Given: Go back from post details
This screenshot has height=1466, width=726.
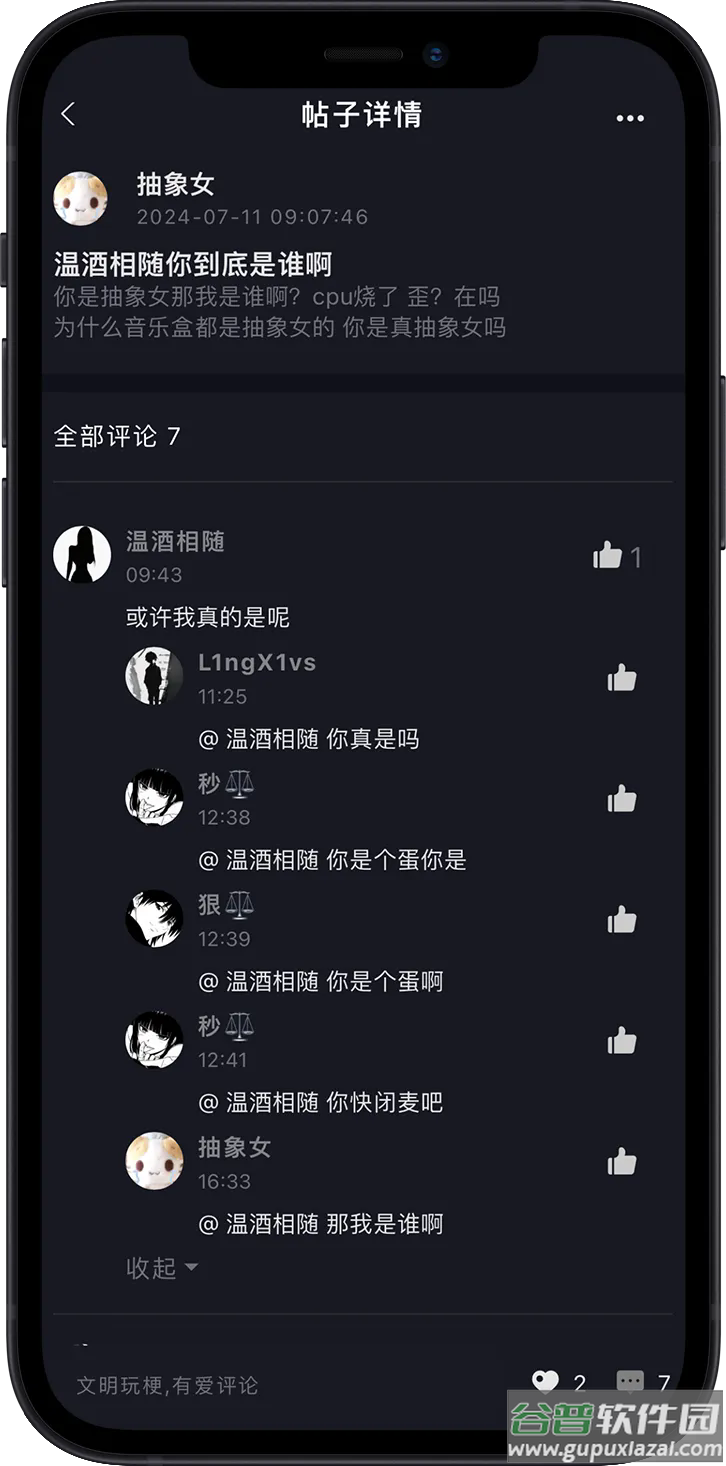Looking at the screenshot, I should (x=68, y=115).
